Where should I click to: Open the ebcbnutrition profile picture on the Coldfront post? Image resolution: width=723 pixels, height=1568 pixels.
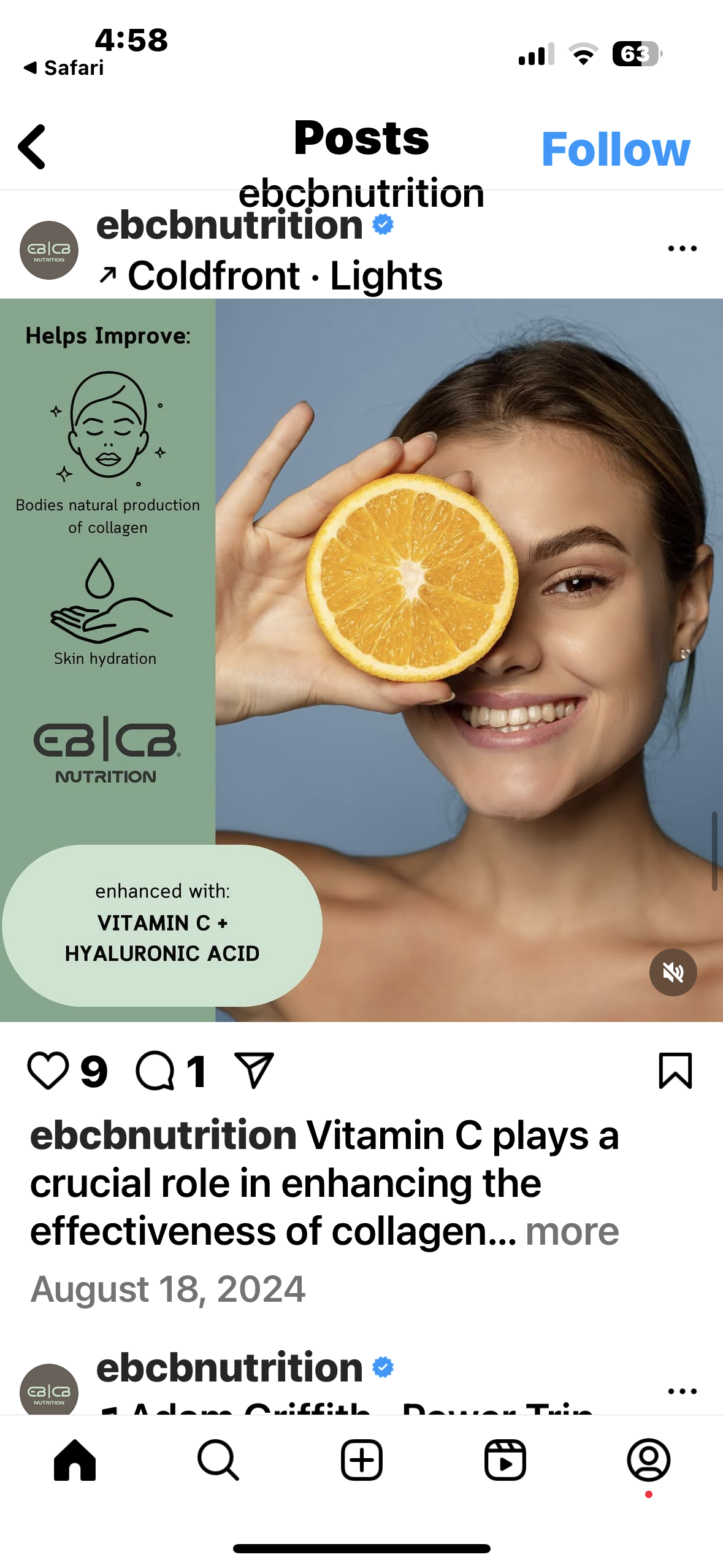[49, 250]
